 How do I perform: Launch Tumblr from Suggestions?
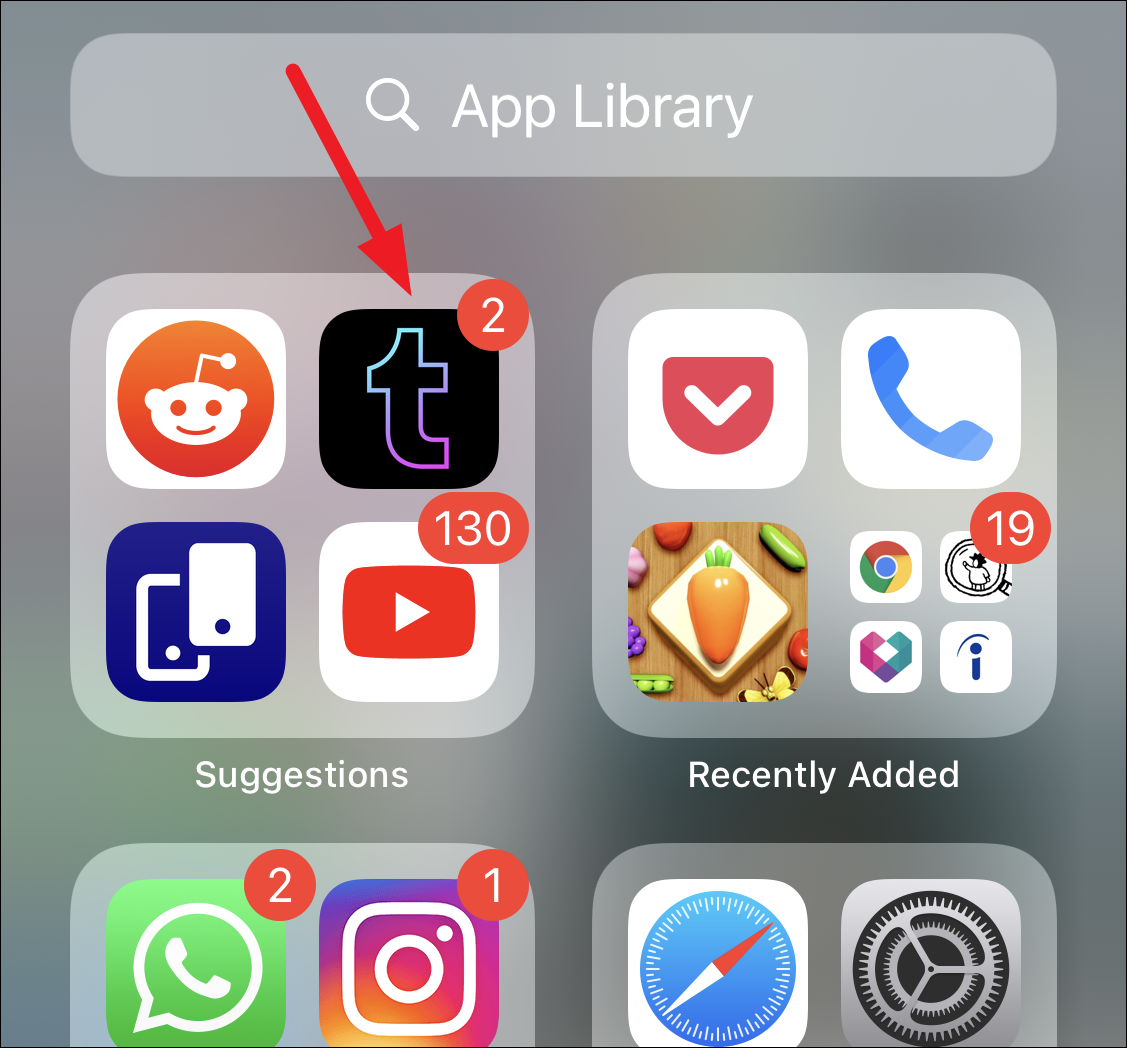pyautogui.click(x=408, y=399)
